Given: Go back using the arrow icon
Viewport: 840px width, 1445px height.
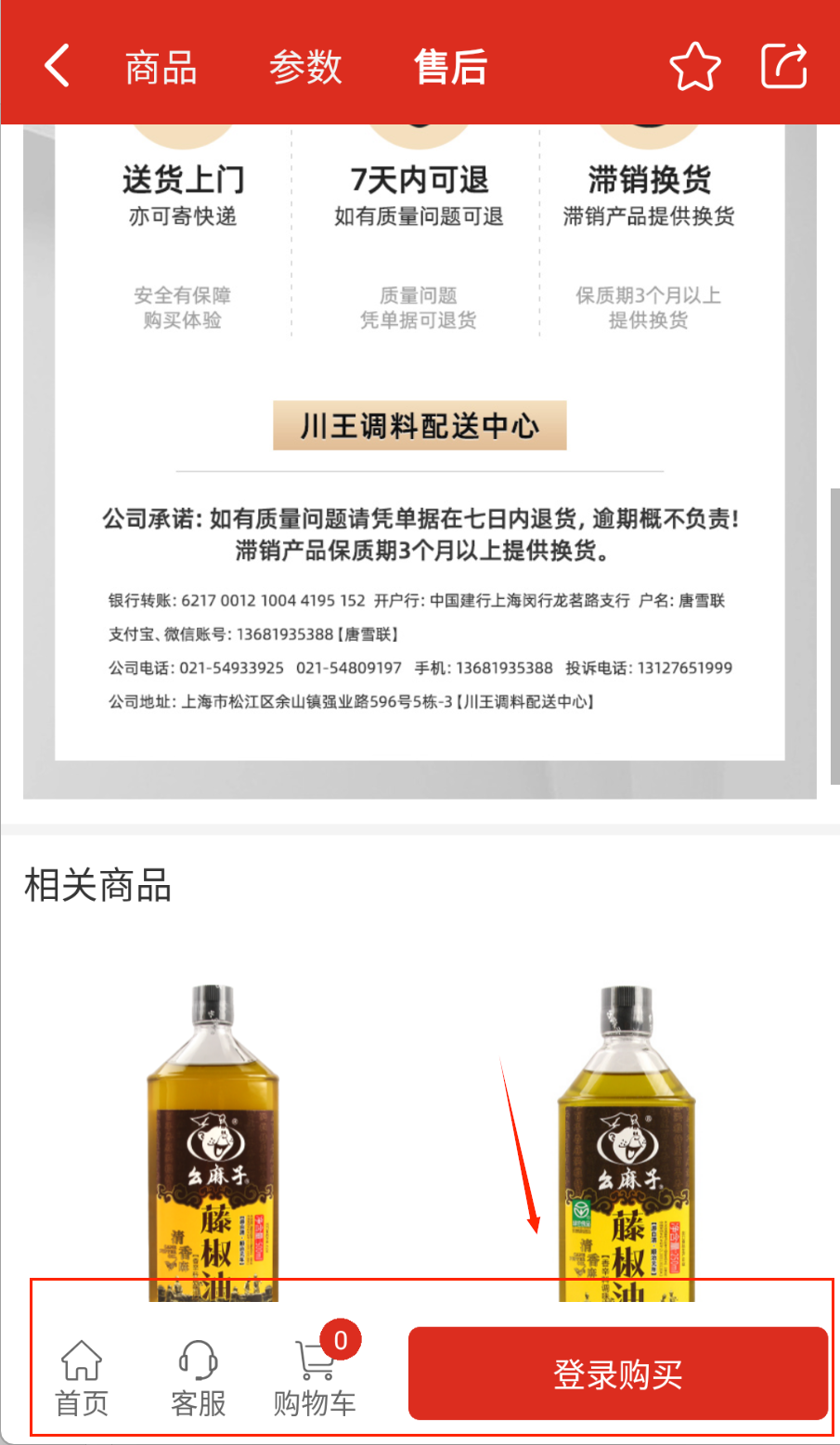Looking at the screenshot, I should point(58,67).
